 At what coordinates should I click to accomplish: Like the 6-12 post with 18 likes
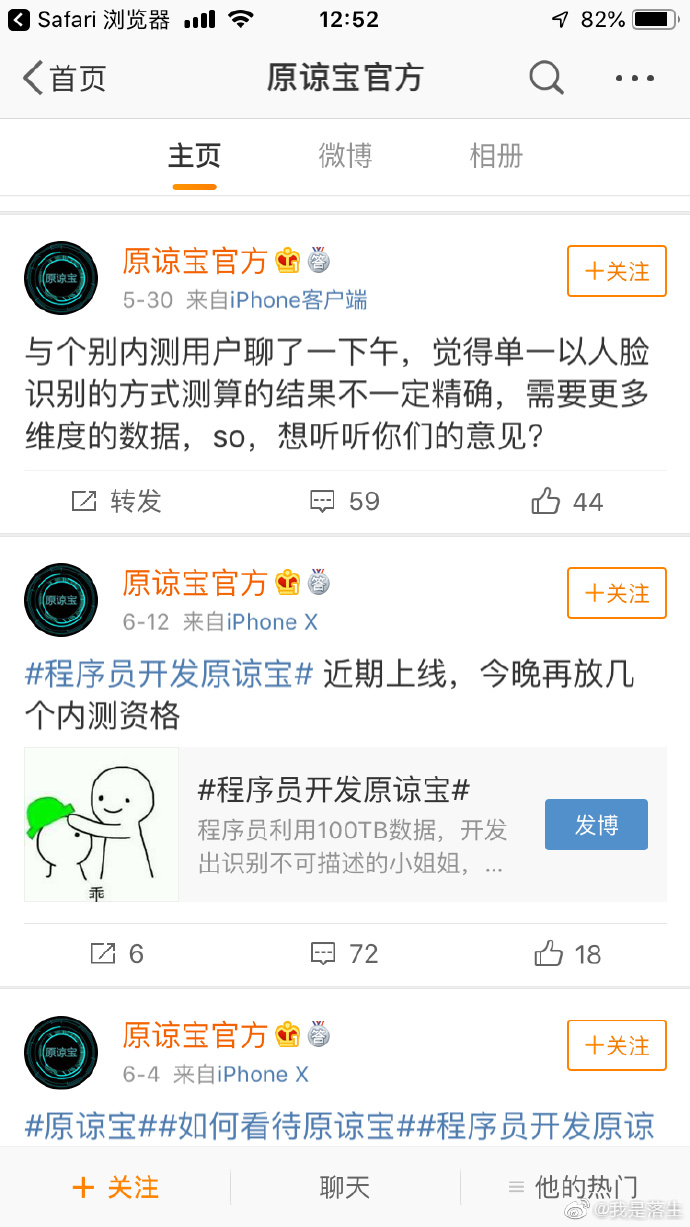[x=567, y=954]
